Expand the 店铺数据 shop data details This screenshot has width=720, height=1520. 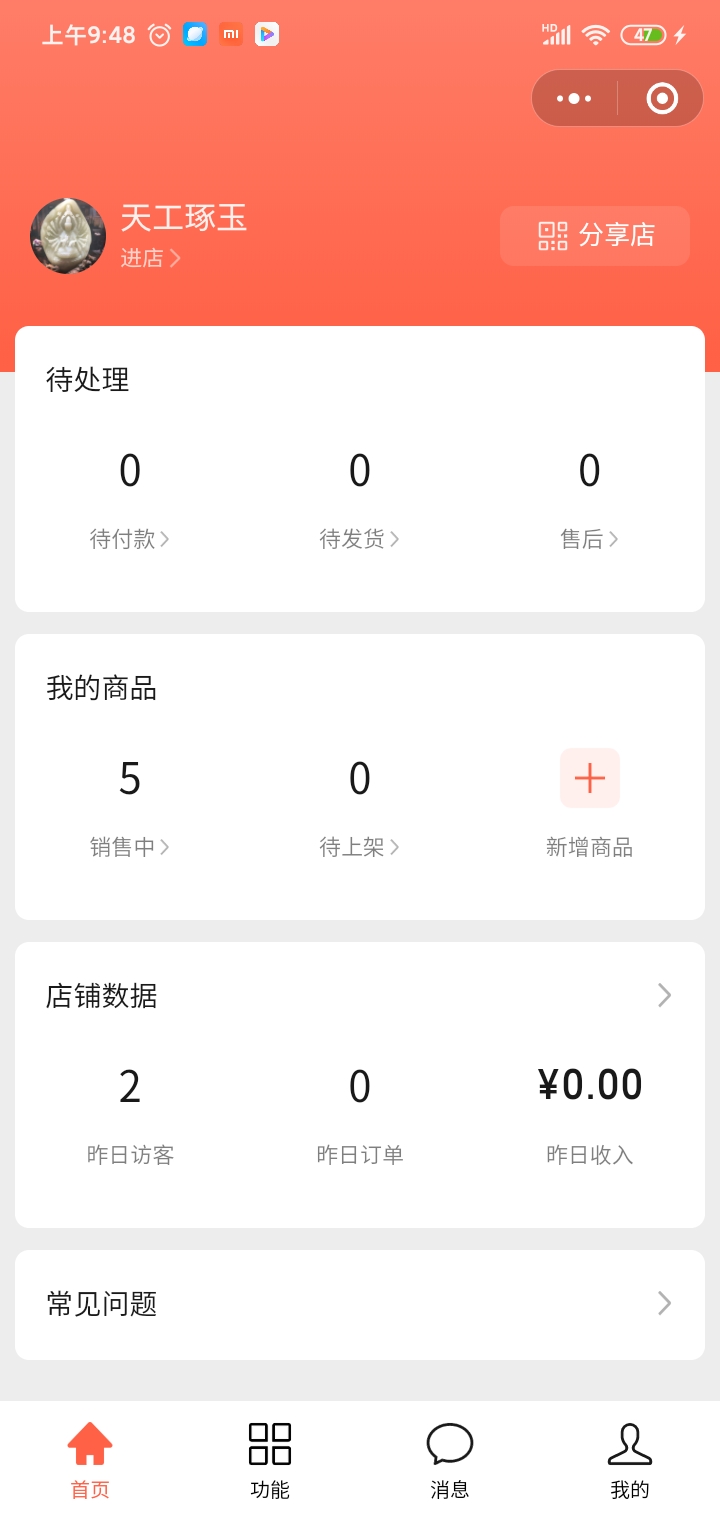(x=664, y=995)
